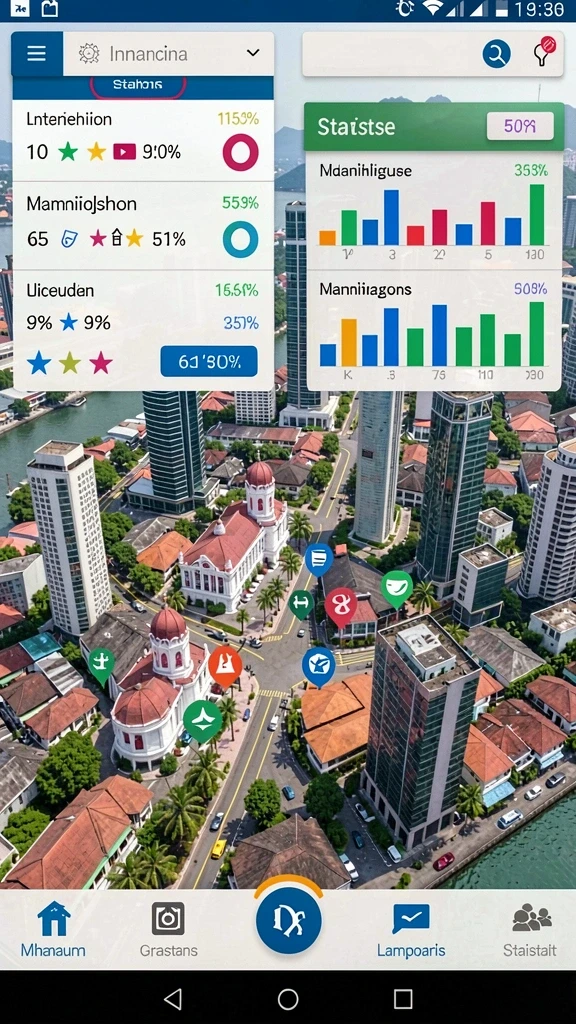Open the red map pin marked 8

[340, 606]
